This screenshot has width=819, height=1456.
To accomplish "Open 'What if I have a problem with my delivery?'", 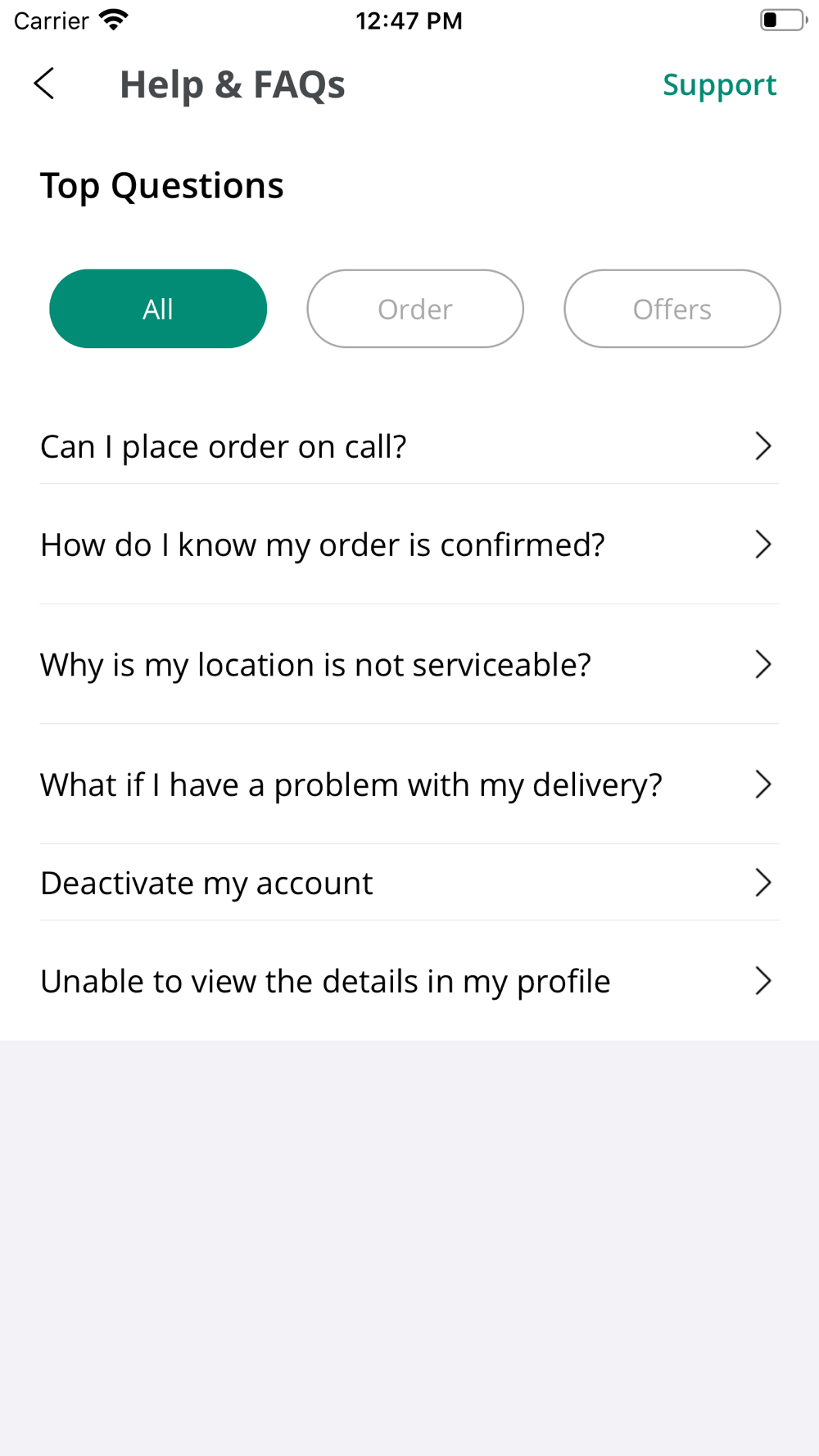I will 409,785.
